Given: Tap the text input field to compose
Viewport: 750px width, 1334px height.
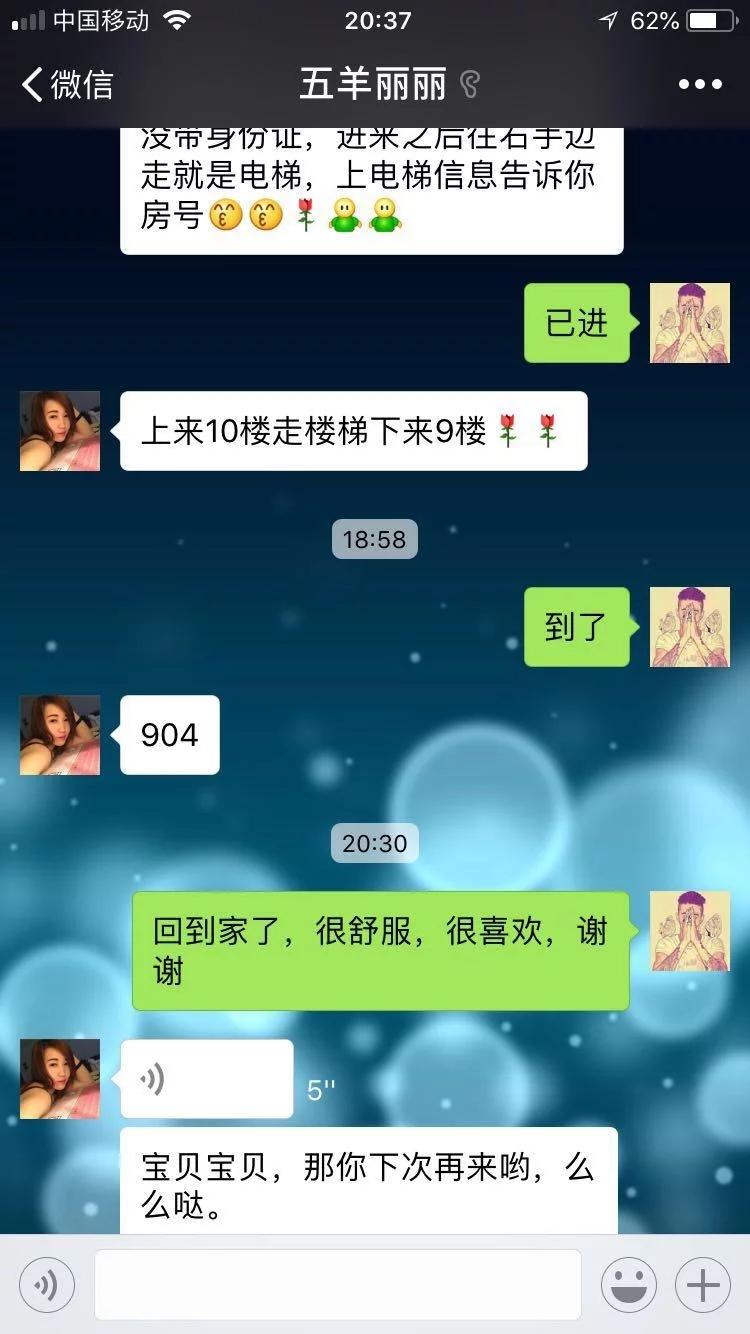Looking at the screenshot, I should pos(340,1284).
